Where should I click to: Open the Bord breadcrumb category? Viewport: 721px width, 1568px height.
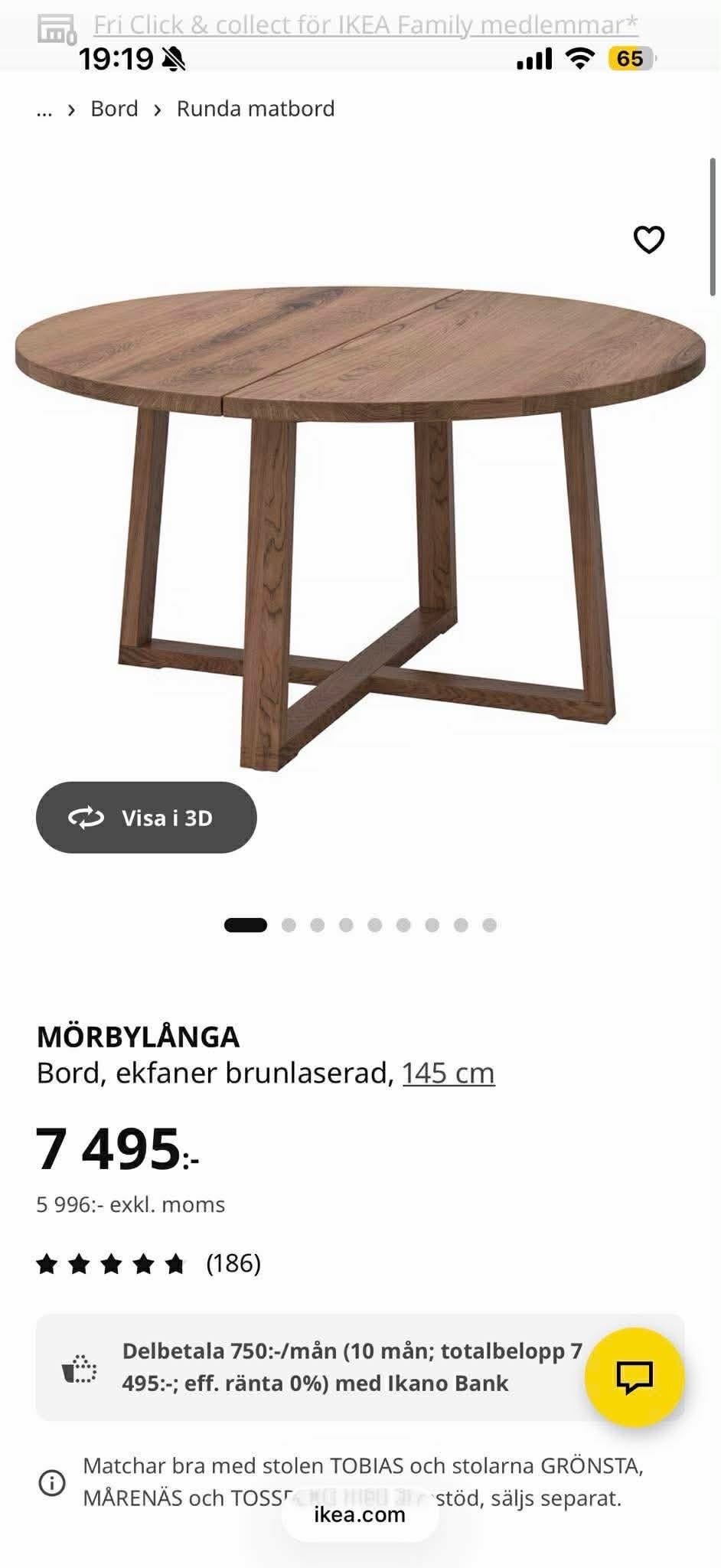[x=113, y=108]
